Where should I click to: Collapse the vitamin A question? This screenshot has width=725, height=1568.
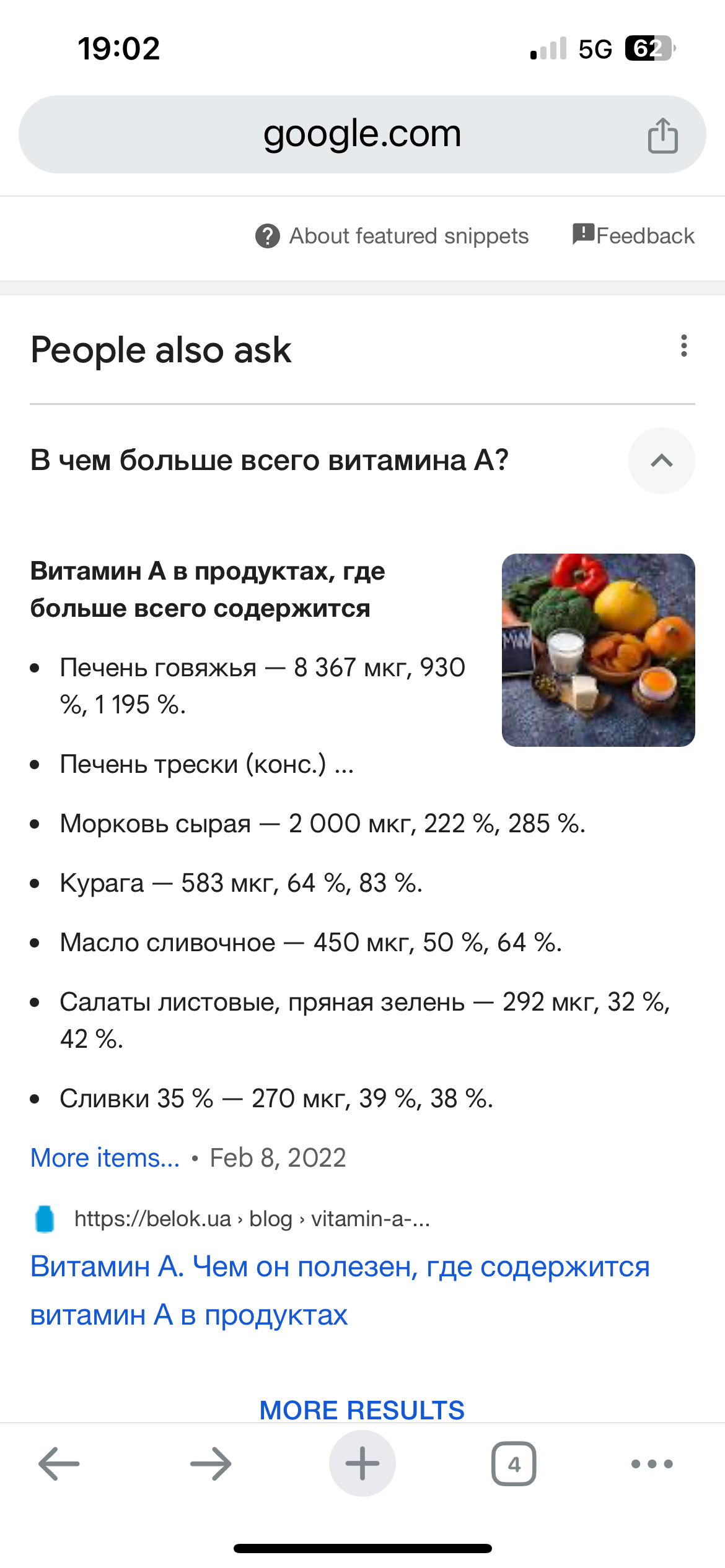click(661, 461)
